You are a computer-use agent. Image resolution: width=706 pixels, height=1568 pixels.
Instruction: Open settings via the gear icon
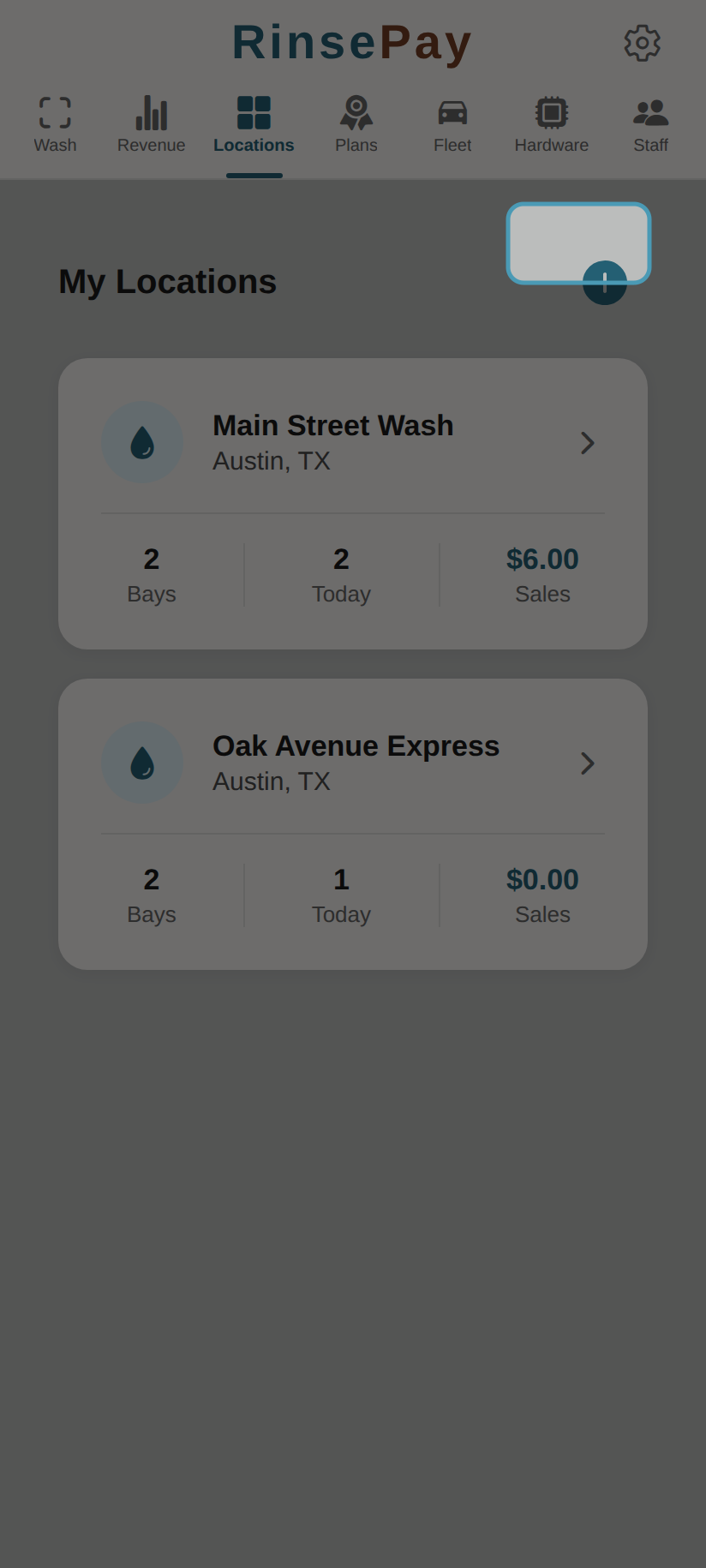pyautogui.click(x=642, y=43)
